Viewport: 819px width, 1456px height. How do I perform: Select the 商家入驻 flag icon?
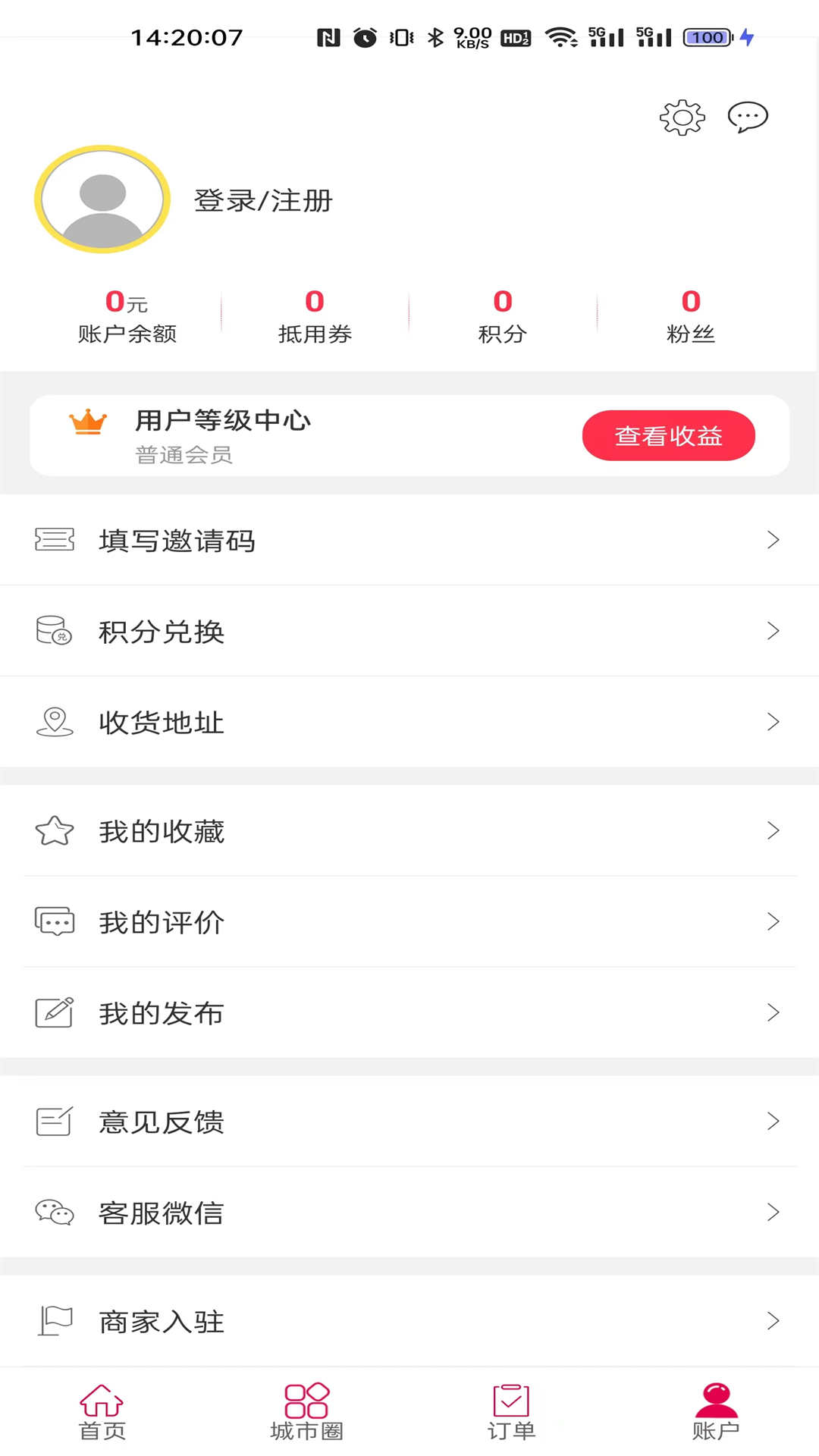pos(53,1321)
